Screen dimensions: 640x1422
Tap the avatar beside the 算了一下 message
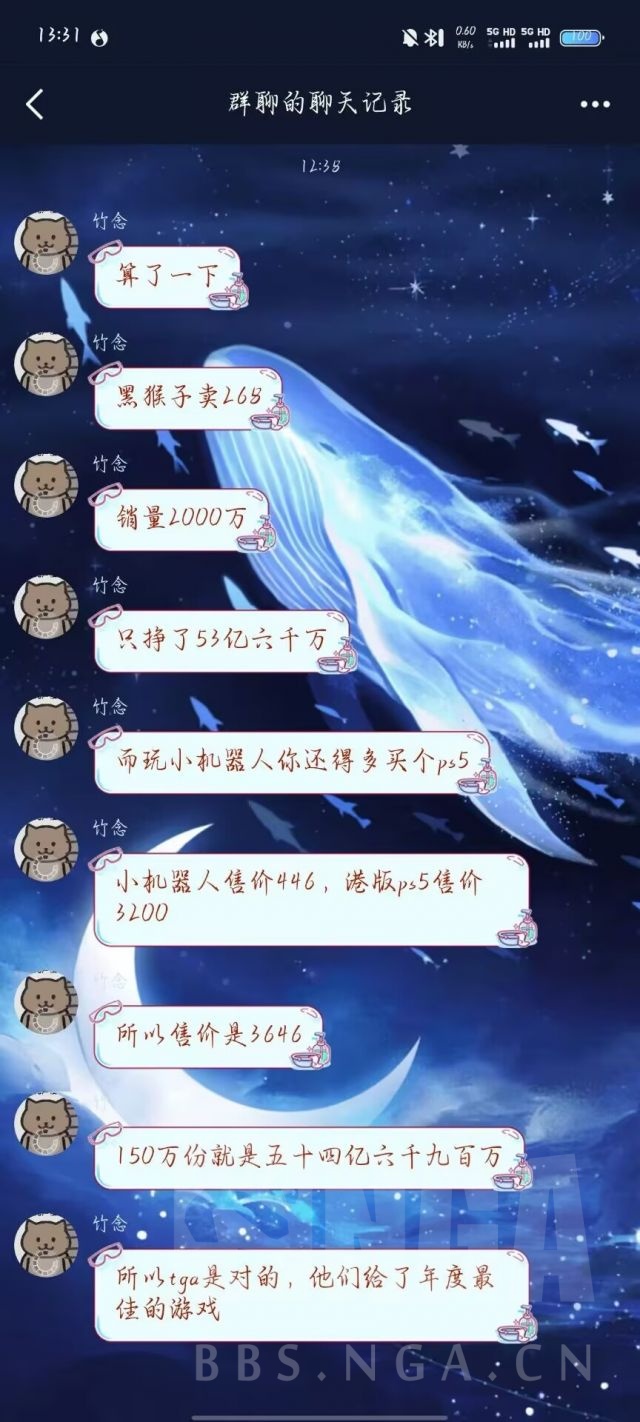[46, 243]
